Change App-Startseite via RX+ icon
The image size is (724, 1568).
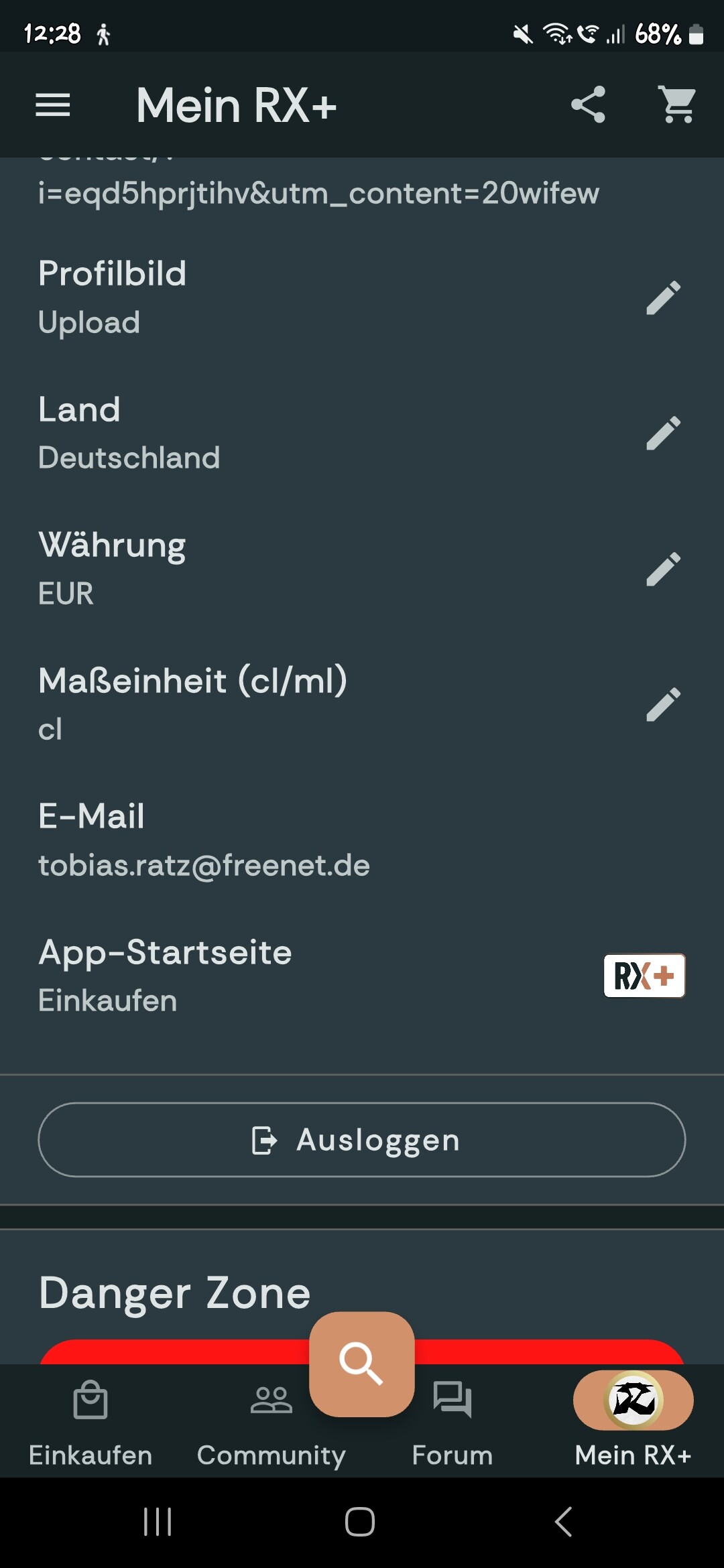(644, 976)
